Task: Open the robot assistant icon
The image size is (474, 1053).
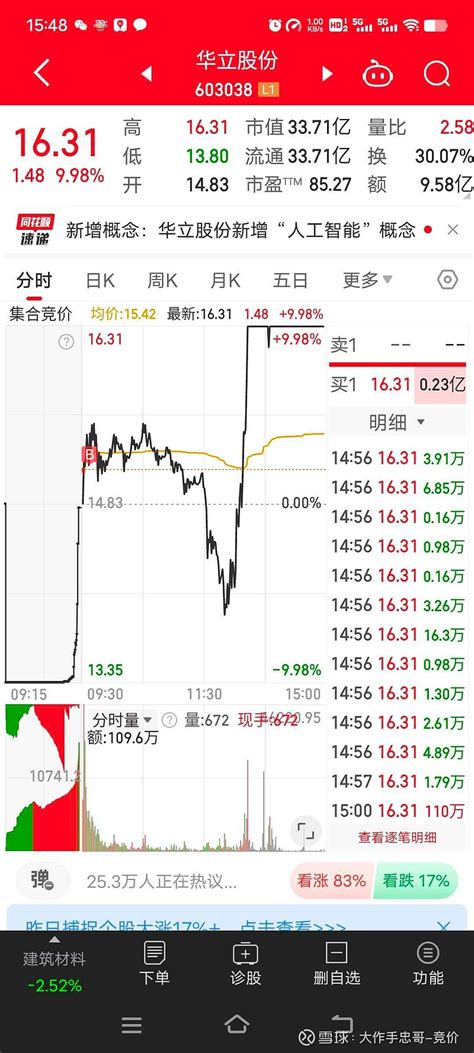Action: click(378, 73)
